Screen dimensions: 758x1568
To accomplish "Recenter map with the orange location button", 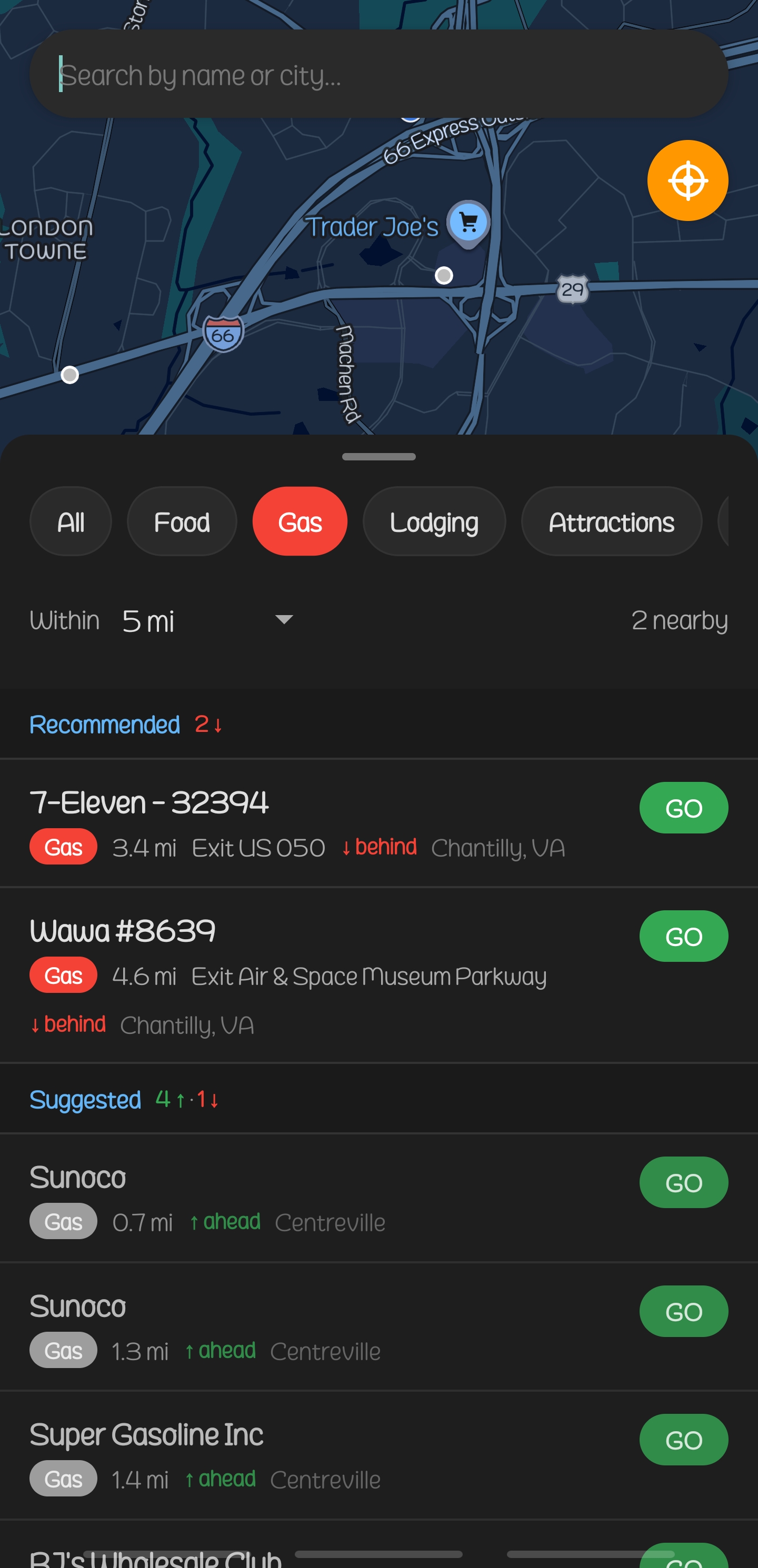I will pos(687,180).
